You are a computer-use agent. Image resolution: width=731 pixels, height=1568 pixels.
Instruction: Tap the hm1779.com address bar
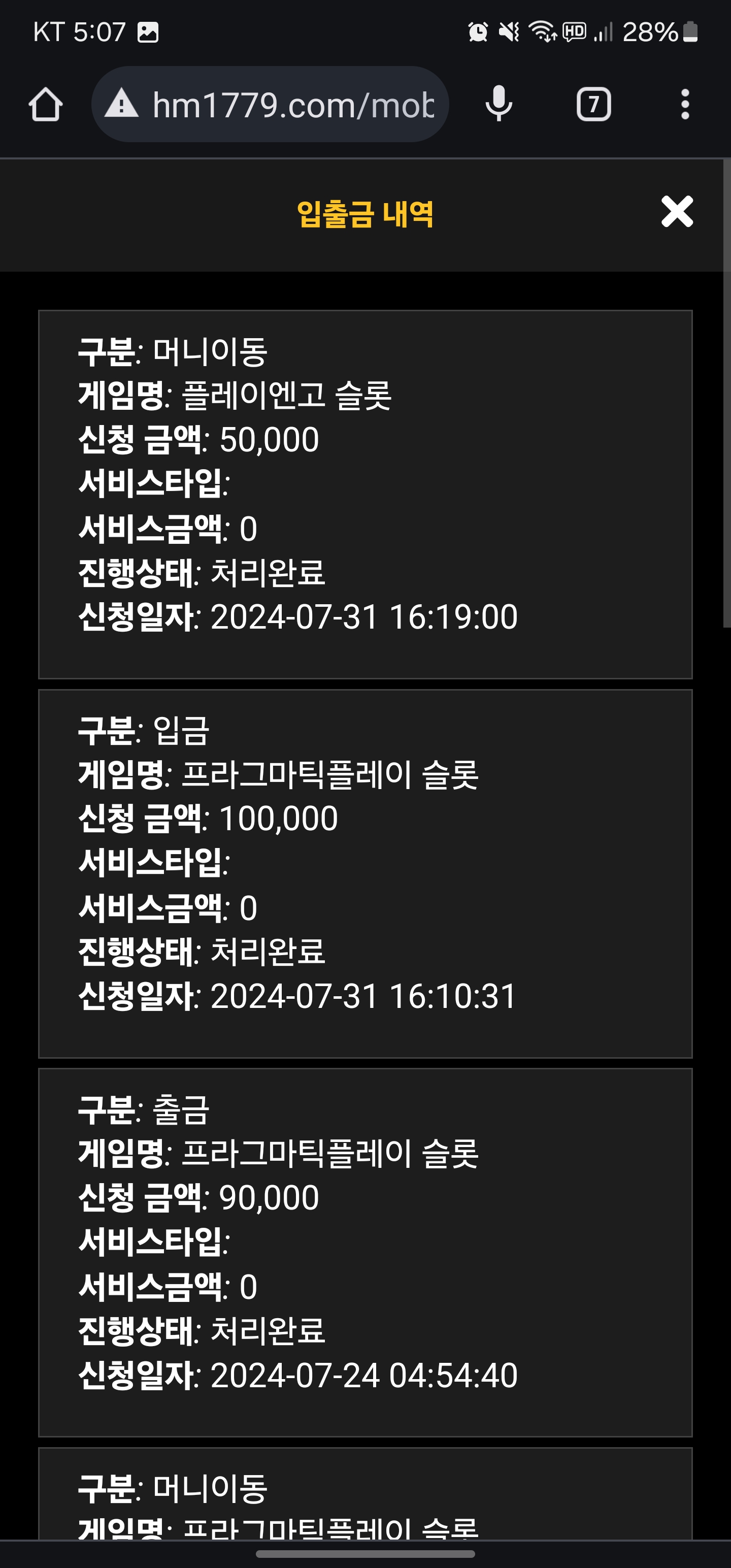pos(270,104)
